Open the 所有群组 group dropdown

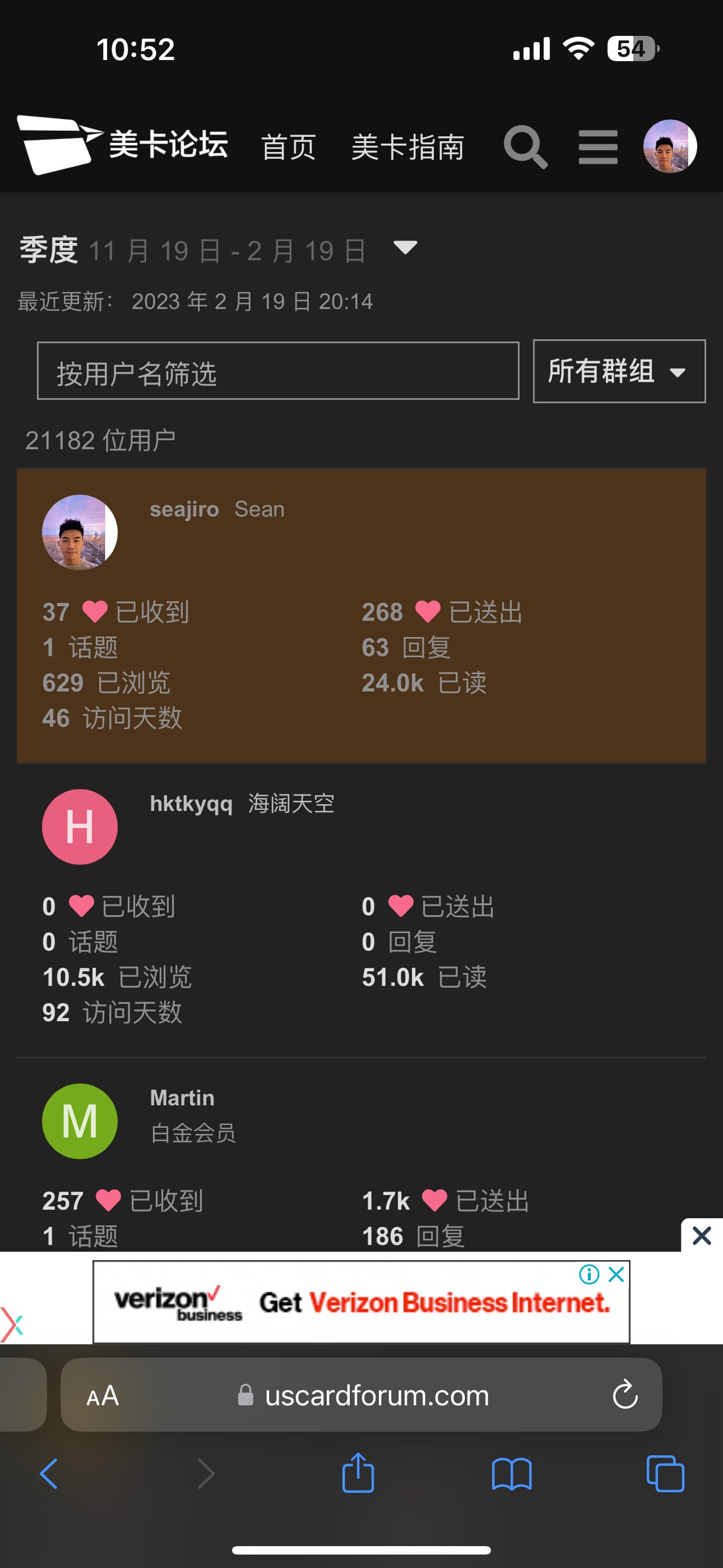618,371
